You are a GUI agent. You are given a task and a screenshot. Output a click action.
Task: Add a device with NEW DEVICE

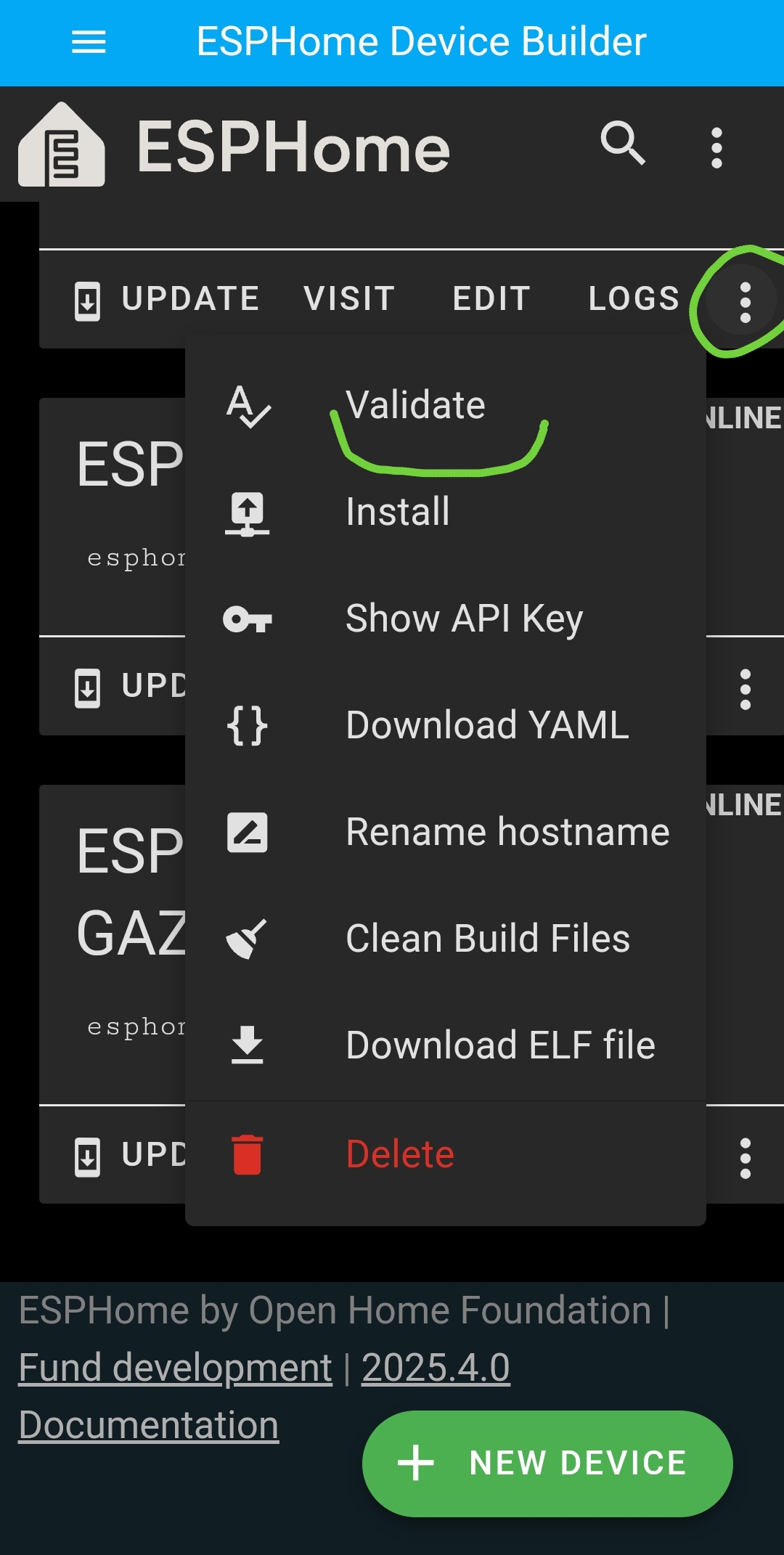click(x=547, y=1464)
